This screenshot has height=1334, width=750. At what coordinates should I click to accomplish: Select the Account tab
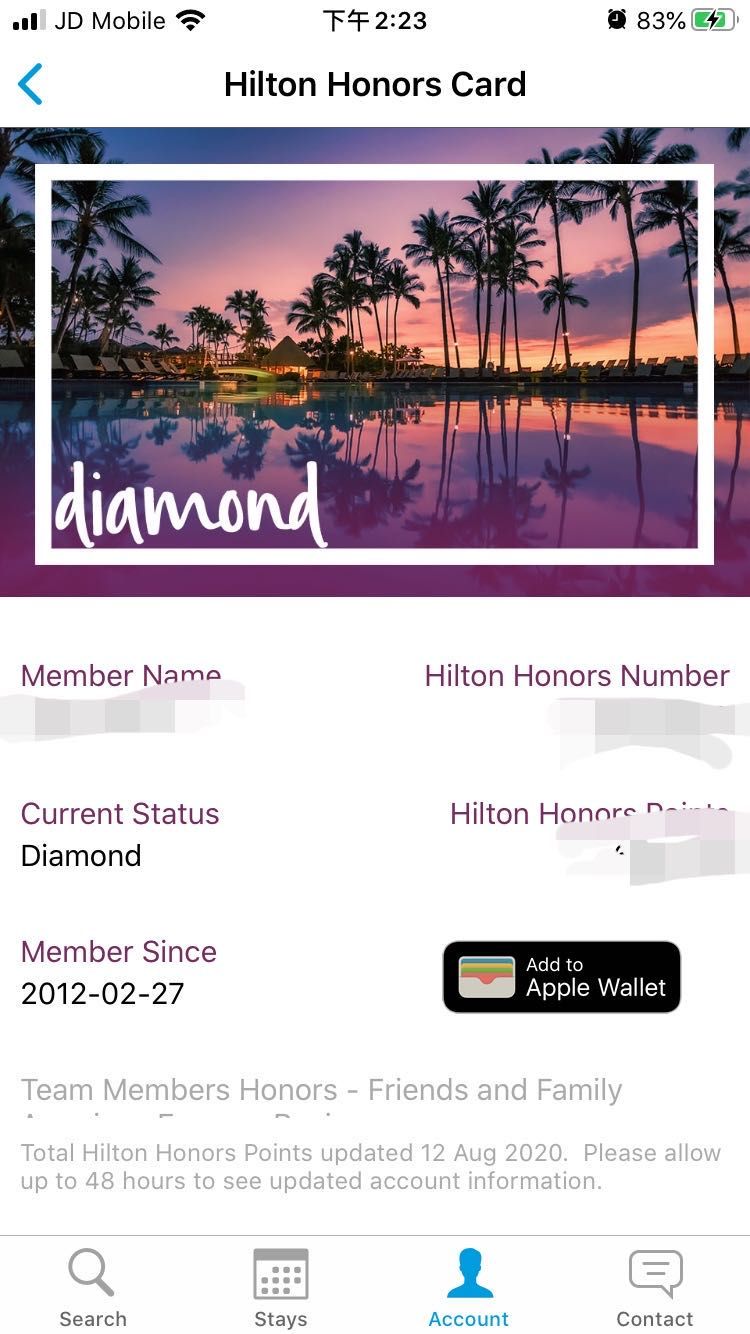point(468,1287)
